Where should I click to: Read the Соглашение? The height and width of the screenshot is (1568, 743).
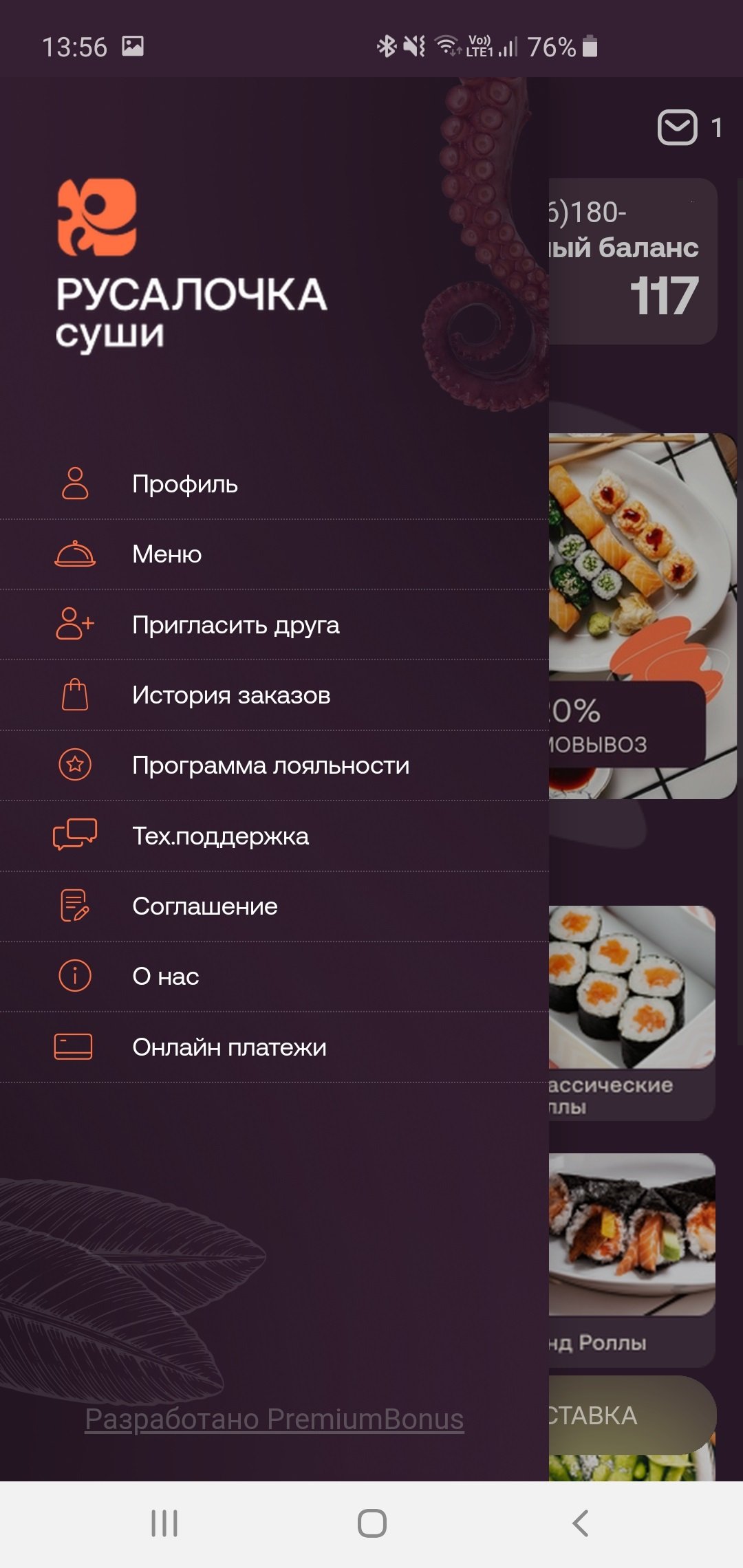tap(204, 906)
